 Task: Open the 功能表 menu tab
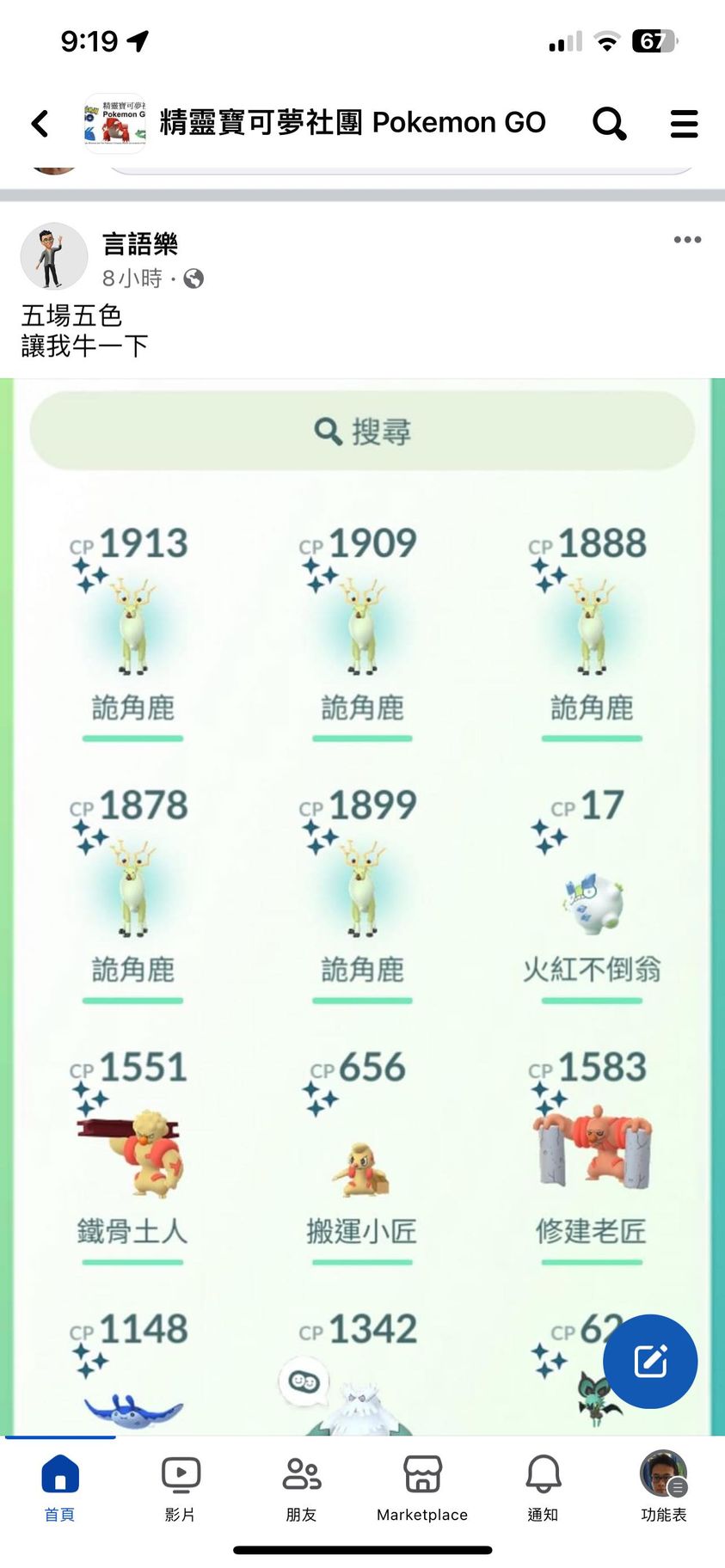(663, 1487)
